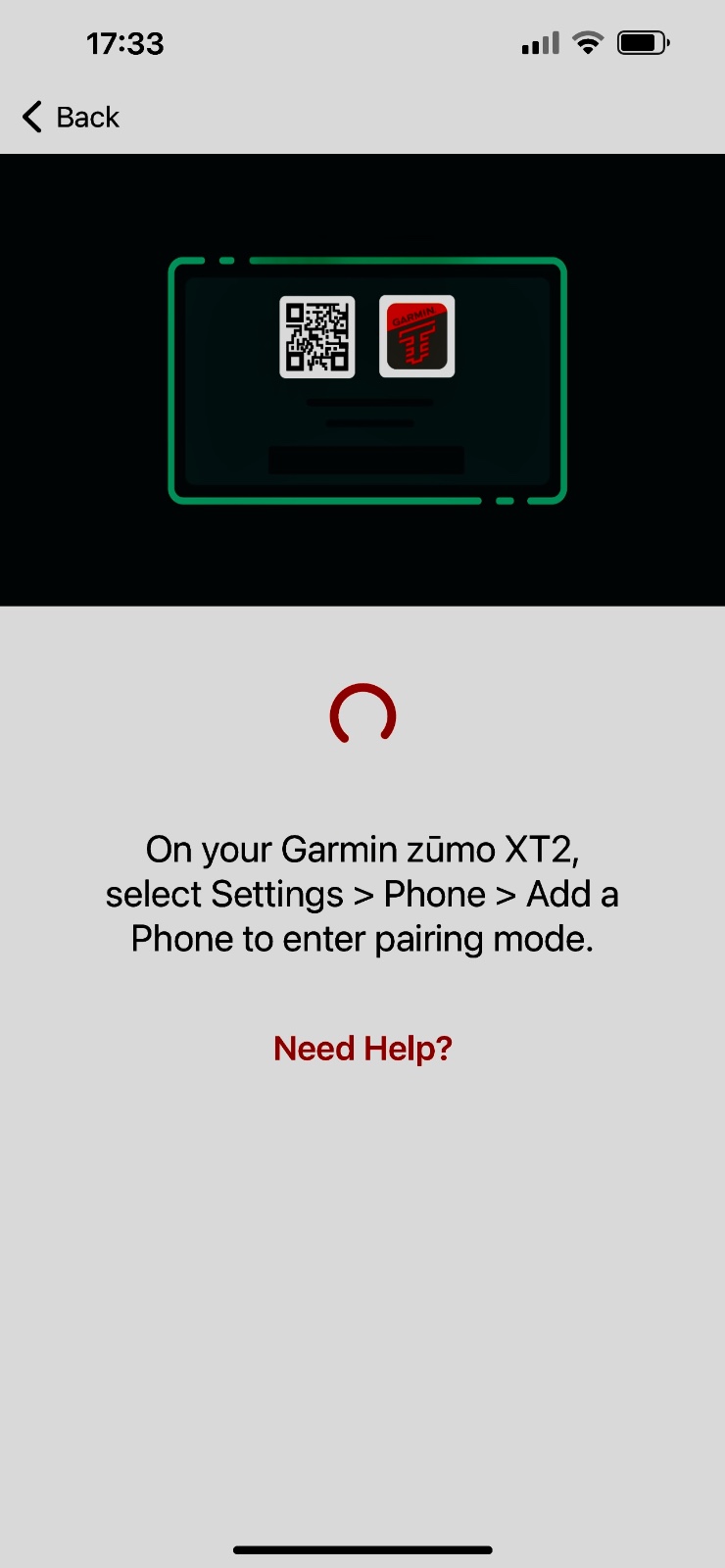Open the Need Help? link
This screenshot has width=725, height=1568.
[x=362, y=1049]
